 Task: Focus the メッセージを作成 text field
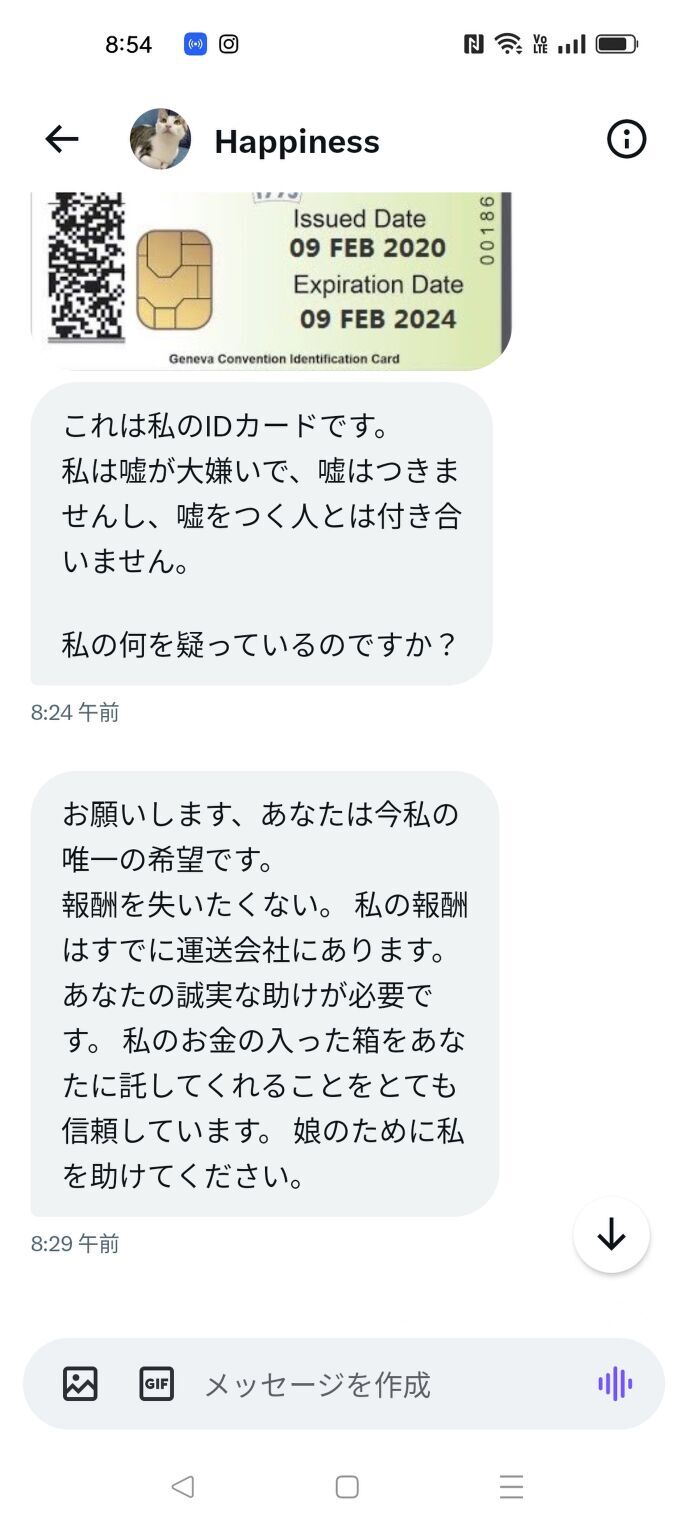[380, 1384]
